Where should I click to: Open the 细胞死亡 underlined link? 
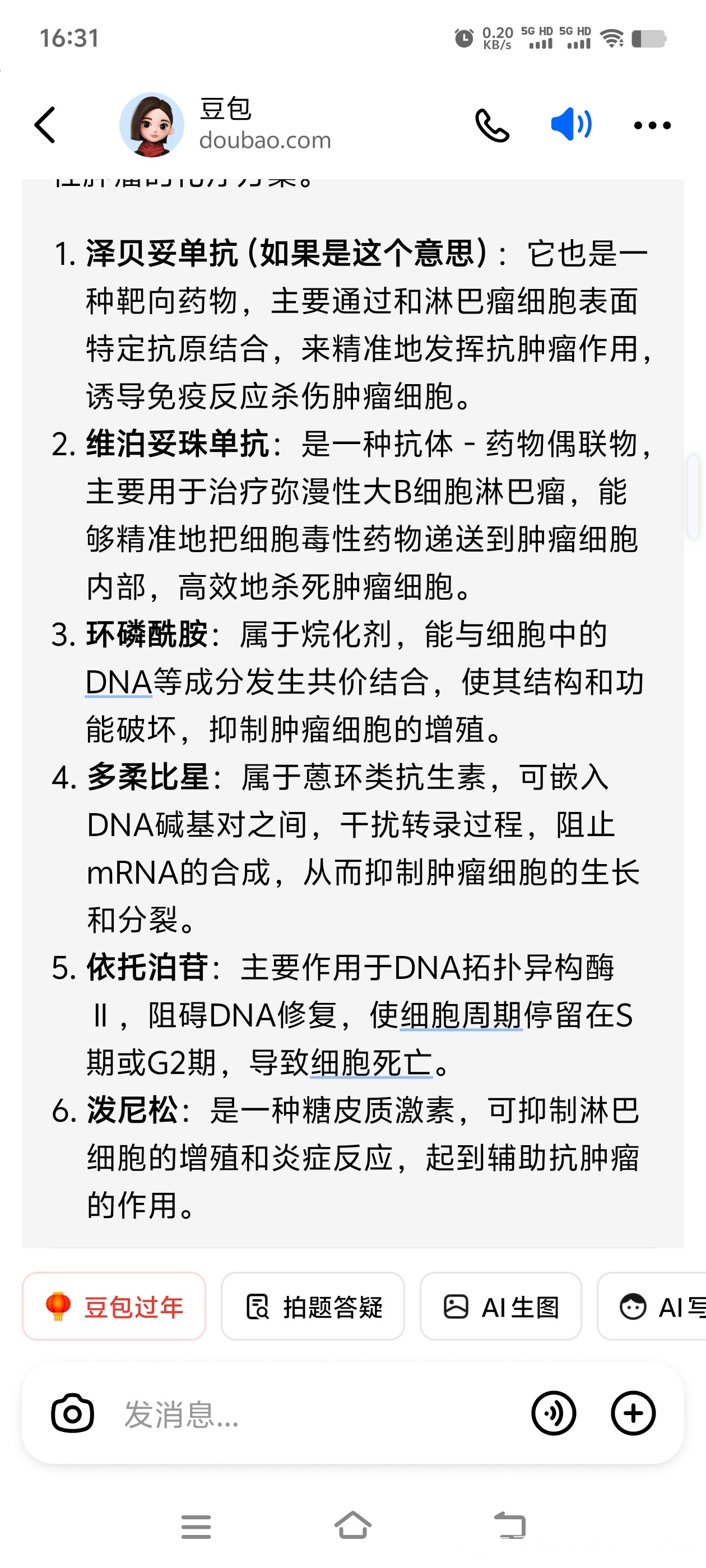(371, 1063)
